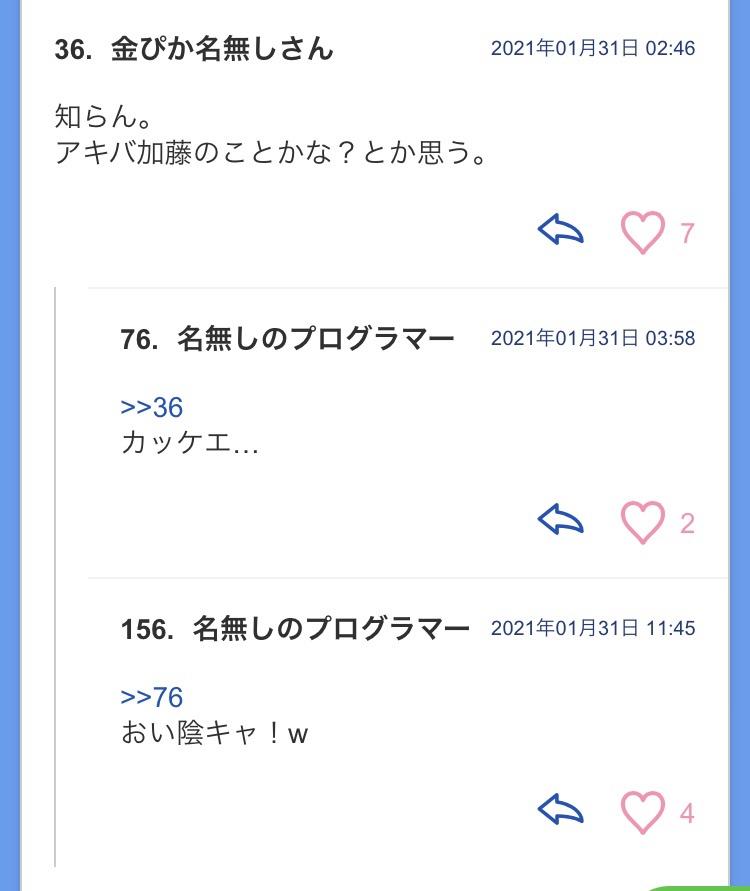Follow the >>76 anchor link
This screenshot has width=750, height=891.
[x=152, y=697]
